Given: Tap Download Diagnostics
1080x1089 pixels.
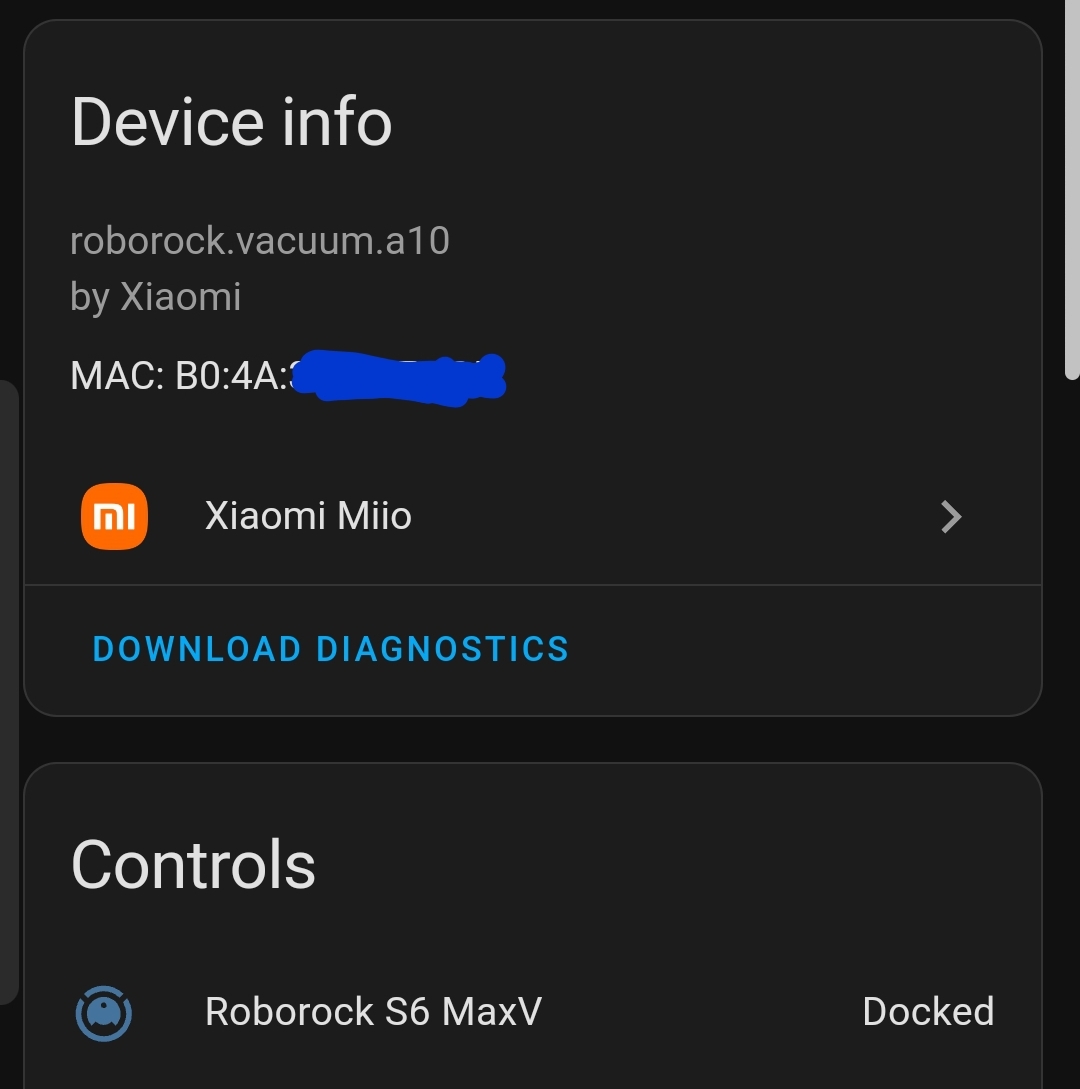Looking at the screenshot, I should tap(330, 649).
